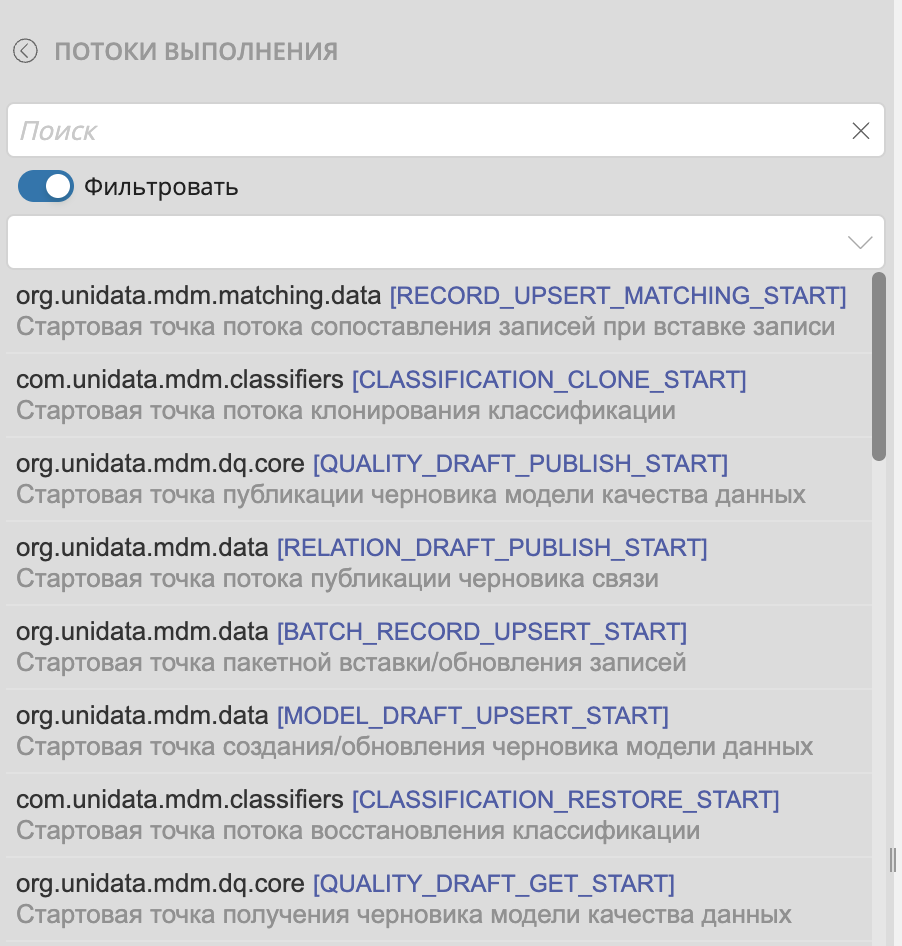Click the back arrow icon near panel title
902x946 pixels.
click(26, 49)
